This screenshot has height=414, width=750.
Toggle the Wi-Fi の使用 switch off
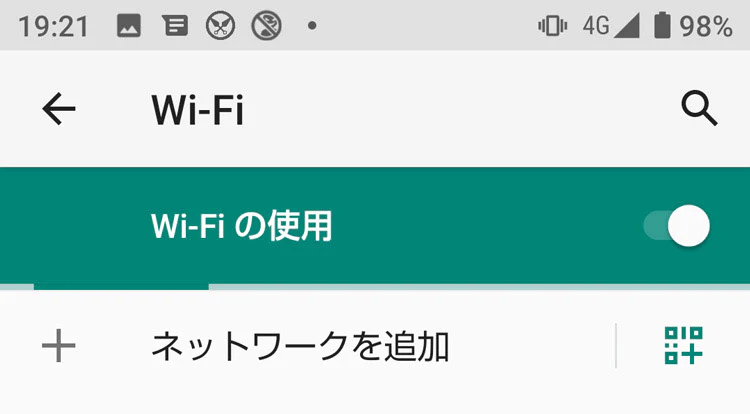tap(677, 226)
